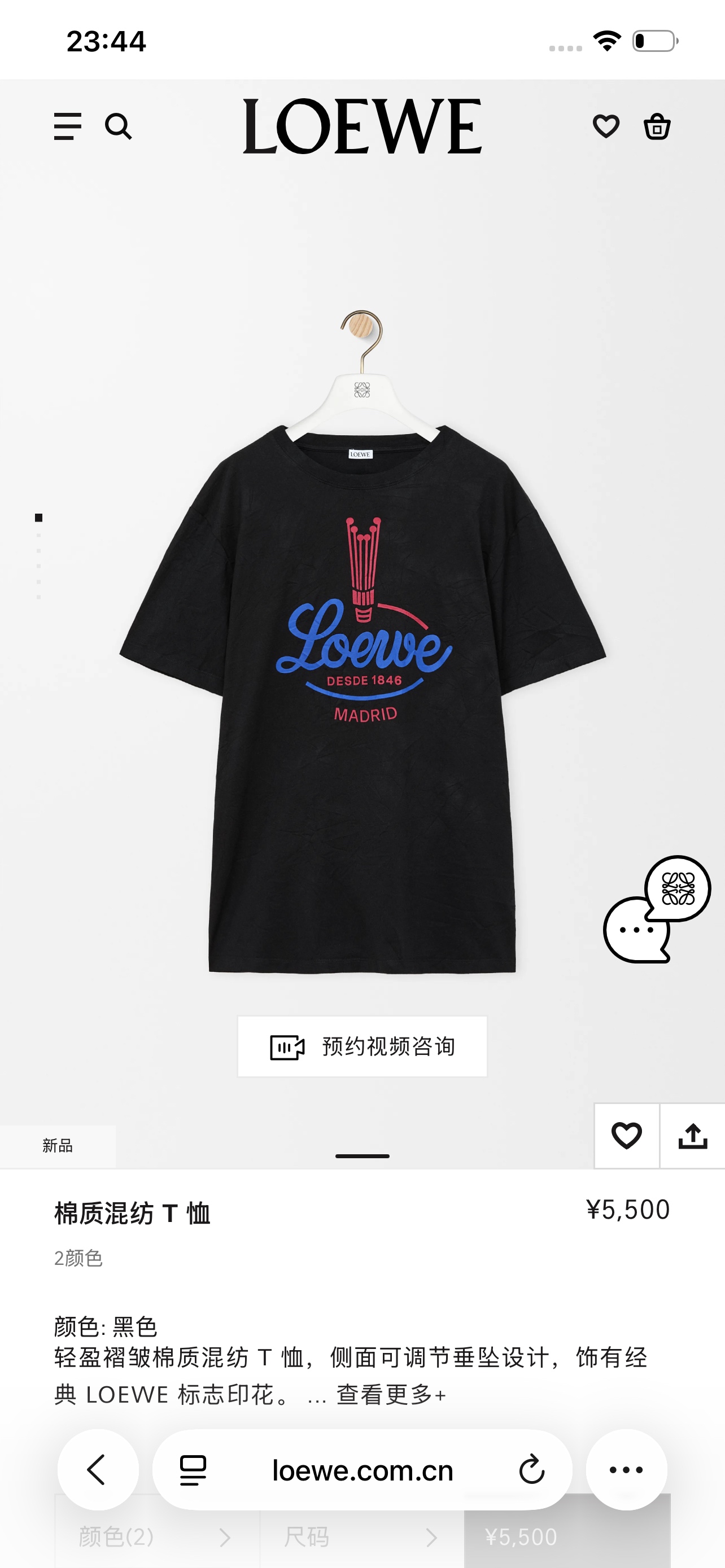This screenshot has width=725, height=1568.
Task: Go back in the browser
Action: click(97, 1470)
